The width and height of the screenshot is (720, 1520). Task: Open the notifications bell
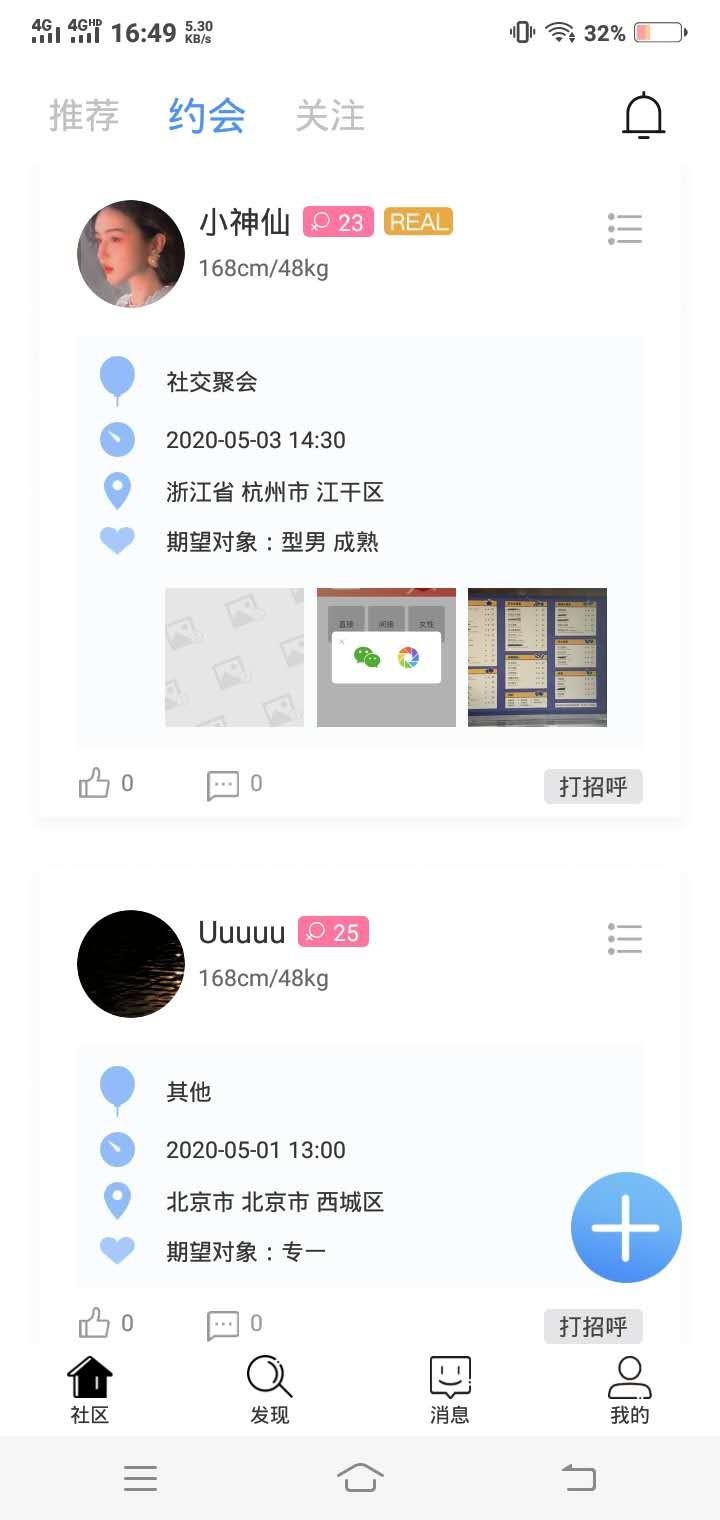[x=644, y=115]
